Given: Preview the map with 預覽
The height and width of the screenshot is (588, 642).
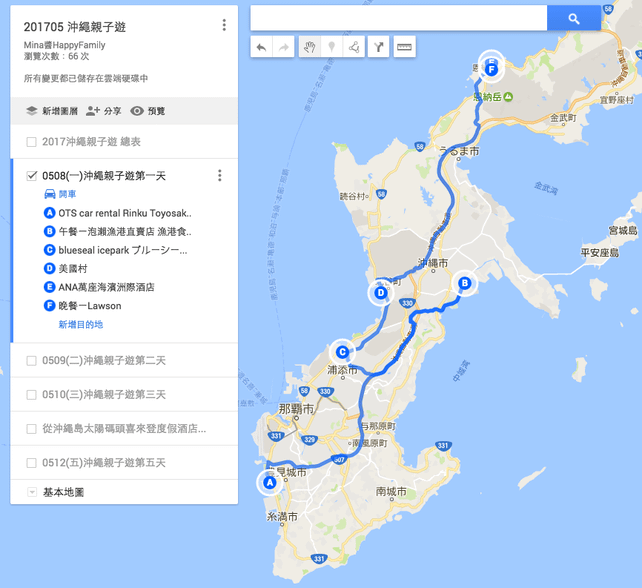Looking at the screenshot, I should 148,111.
